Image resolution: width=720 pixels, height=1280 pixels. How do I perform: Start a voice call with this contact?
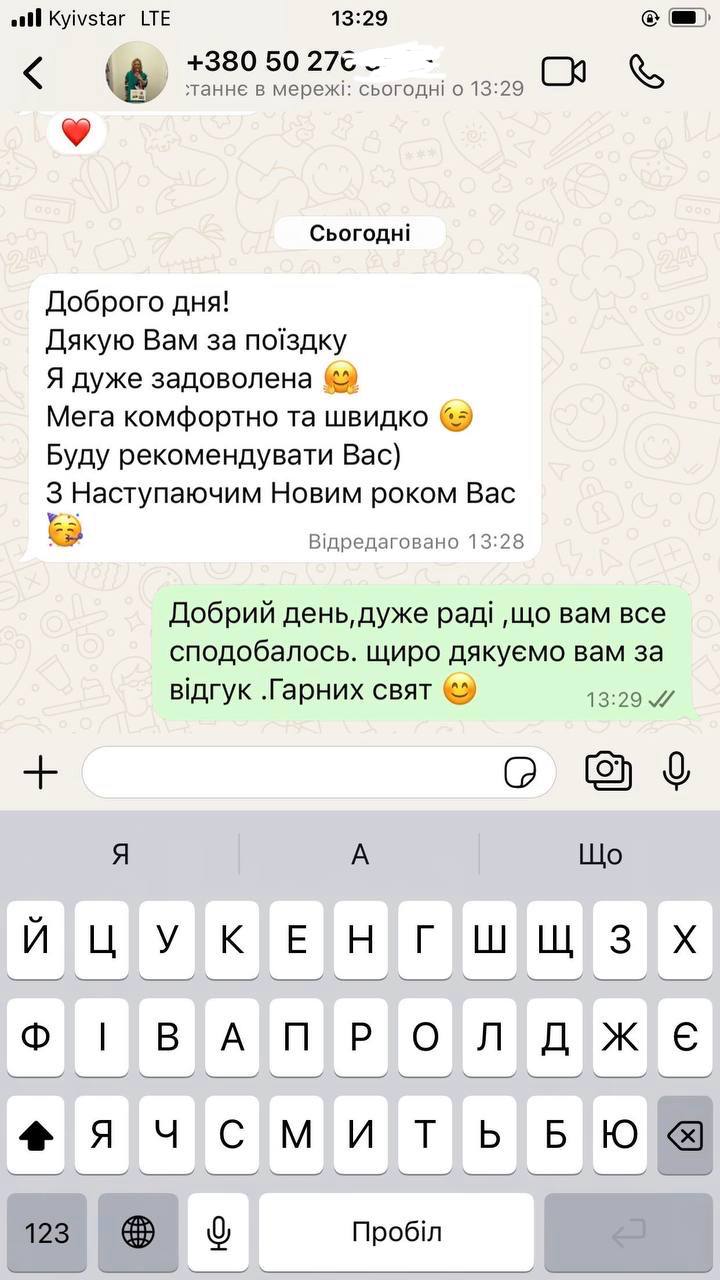pos(647,71)
